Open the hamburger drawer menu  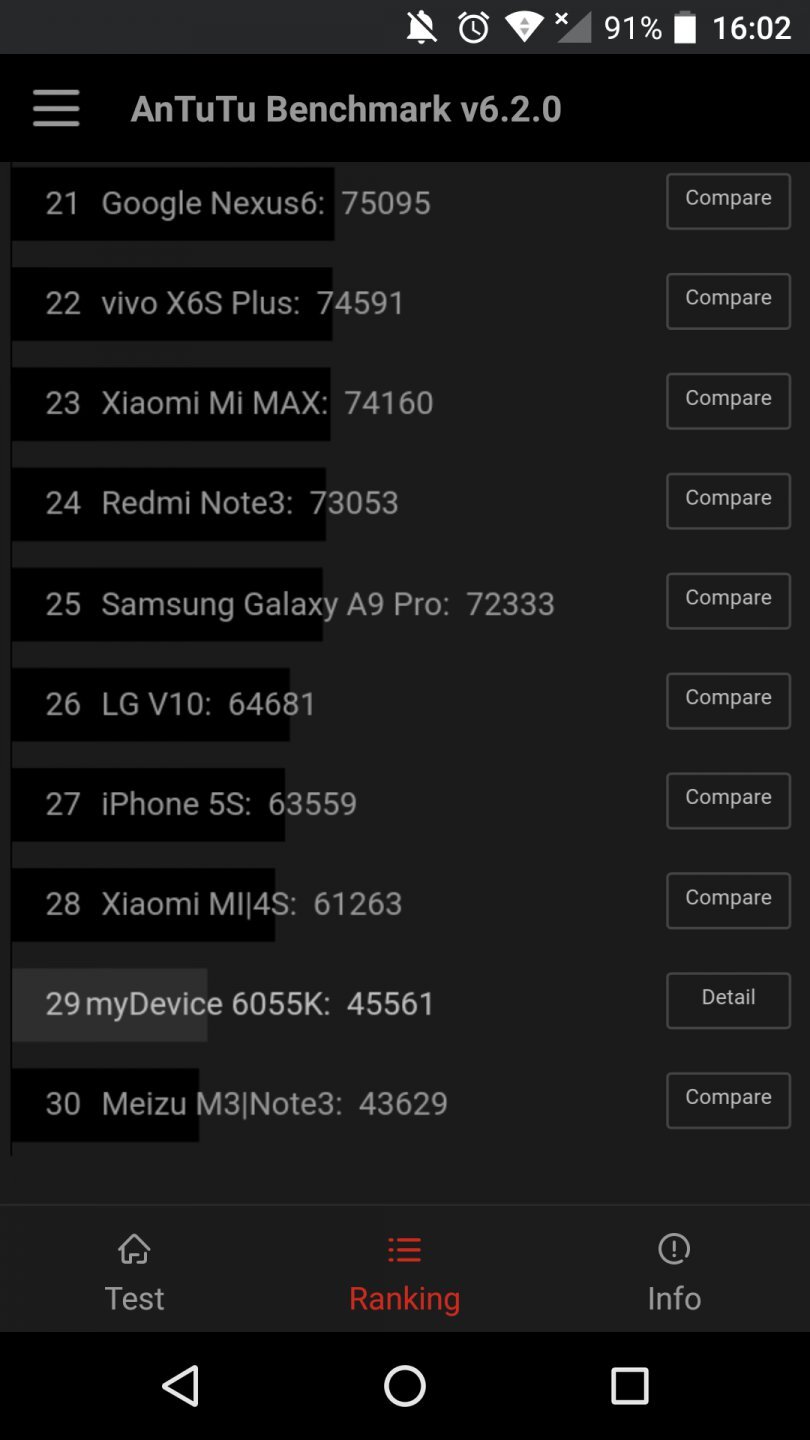(56, 108)
